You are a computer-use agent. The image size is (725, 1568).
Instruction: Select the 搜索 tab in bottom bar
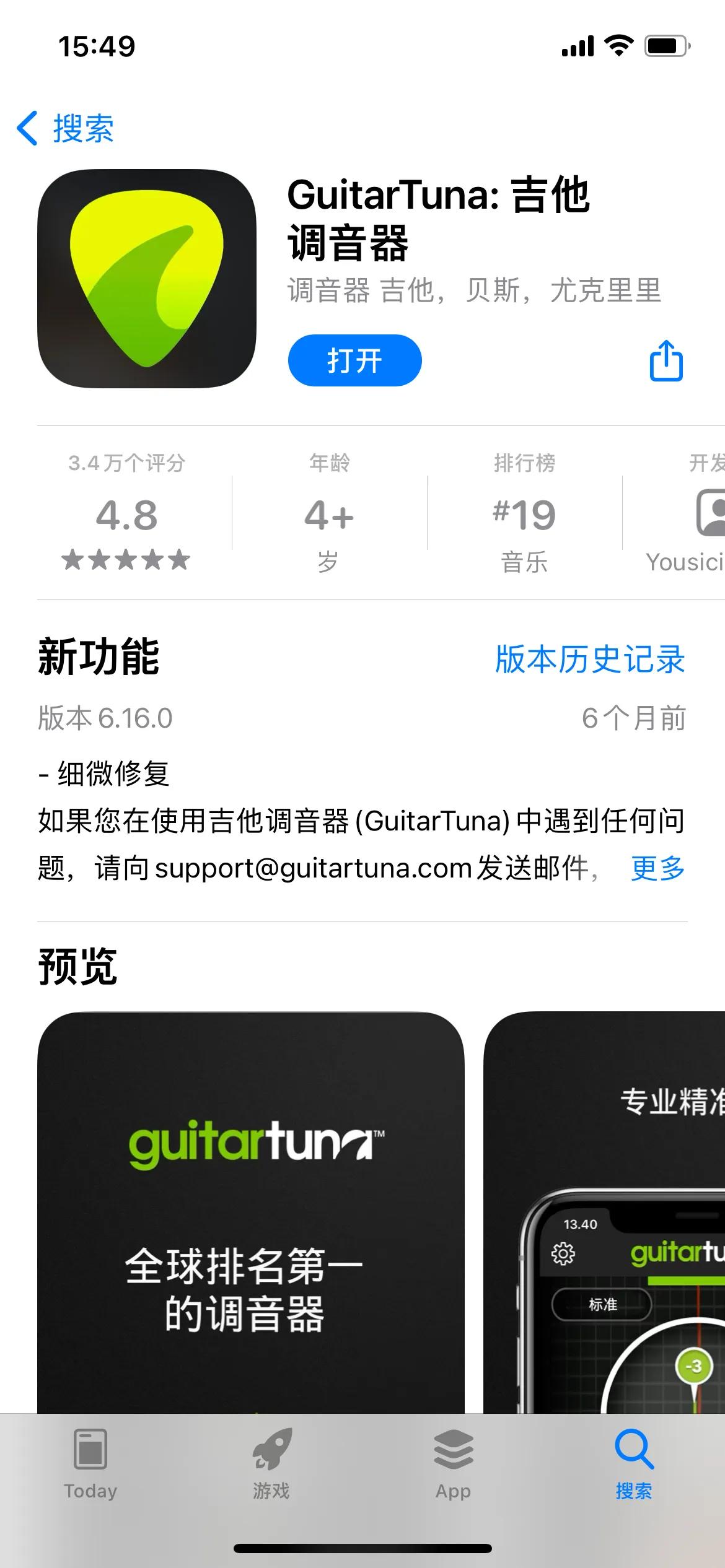point(634,1464)
